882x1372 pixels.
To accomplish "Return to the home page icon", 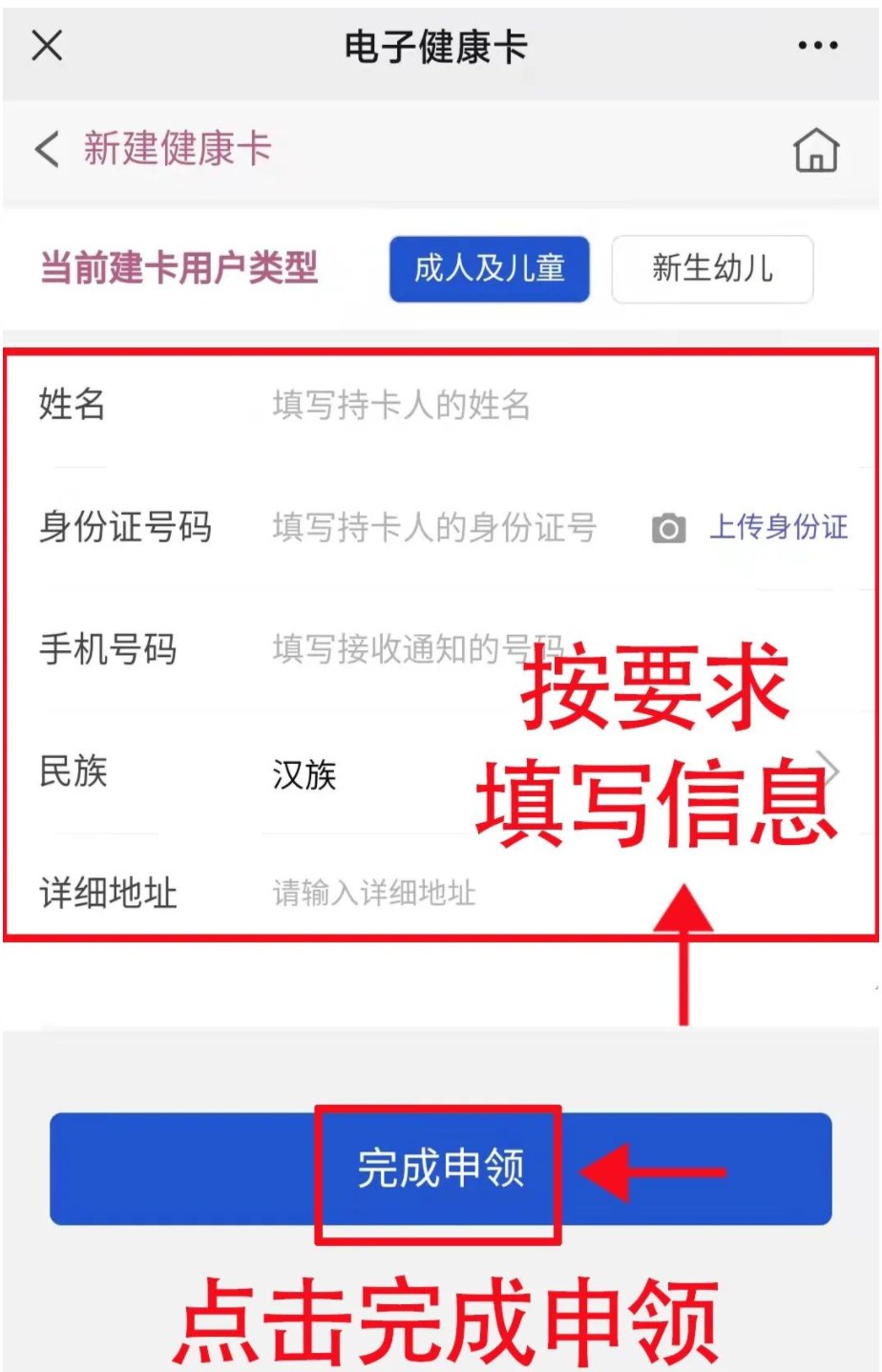I will tap(815, 151).
